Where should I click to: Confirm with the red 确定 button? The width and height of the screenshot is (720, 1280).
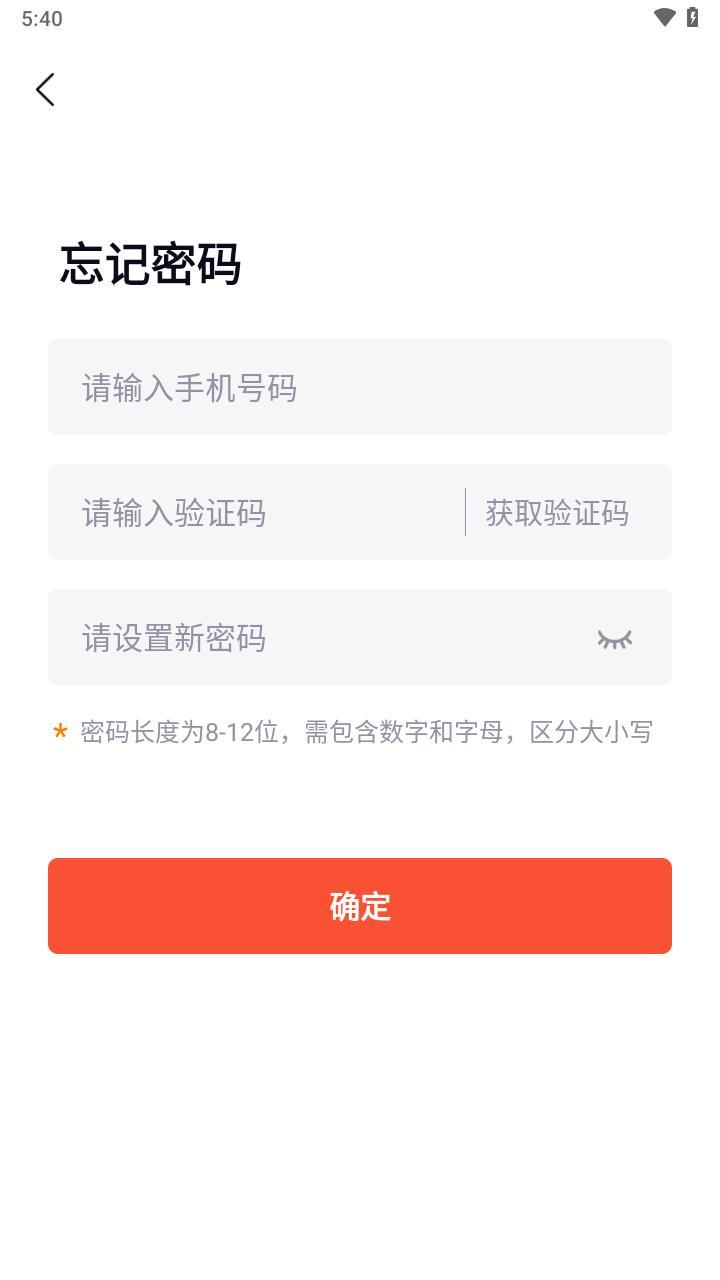[360, 906]
